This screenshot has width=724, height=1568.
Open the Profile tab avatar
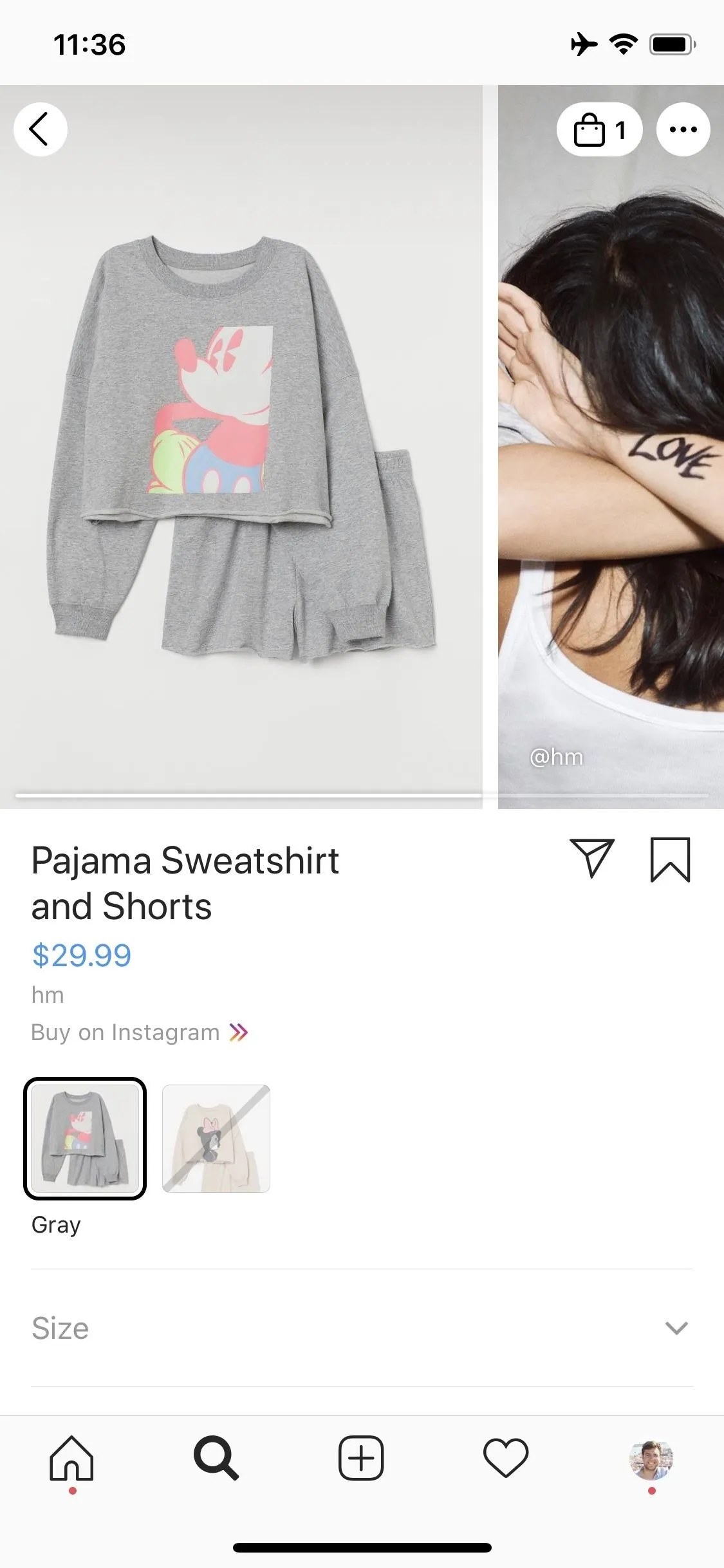click(x=651, y=1459)
